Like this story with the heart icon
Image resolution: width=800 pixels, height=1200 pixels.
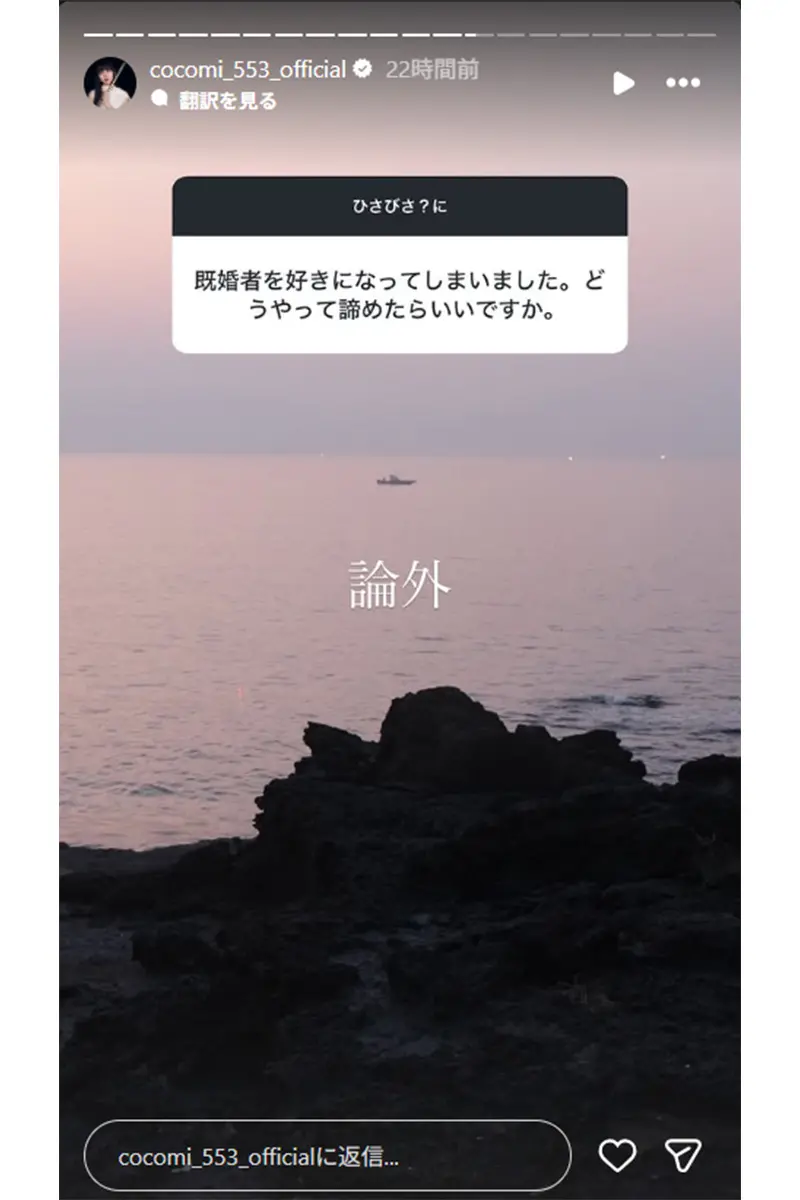pyautogui.click(x=617, y=1156)
